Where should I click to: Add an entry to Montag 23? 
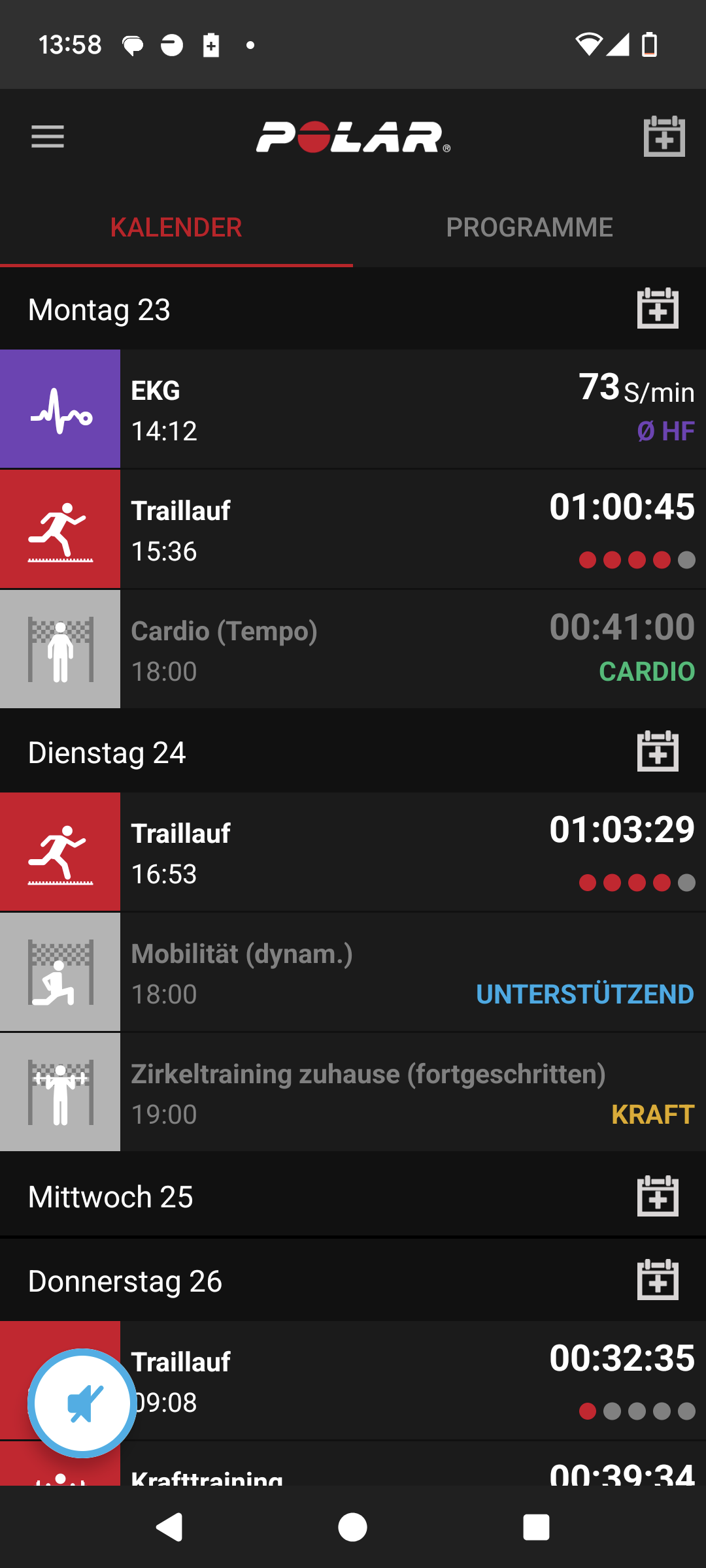pyautogui.click(x=658, y=308)
